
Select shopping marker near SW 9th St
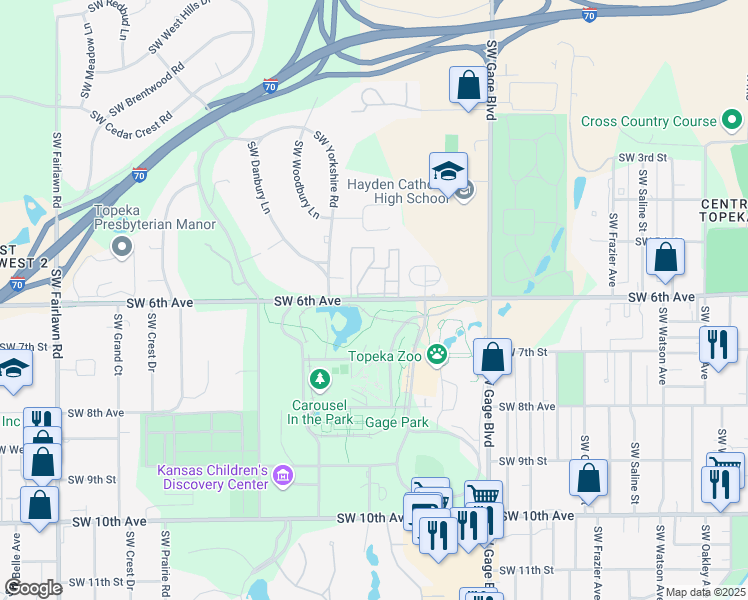click(x=589, y=477)
